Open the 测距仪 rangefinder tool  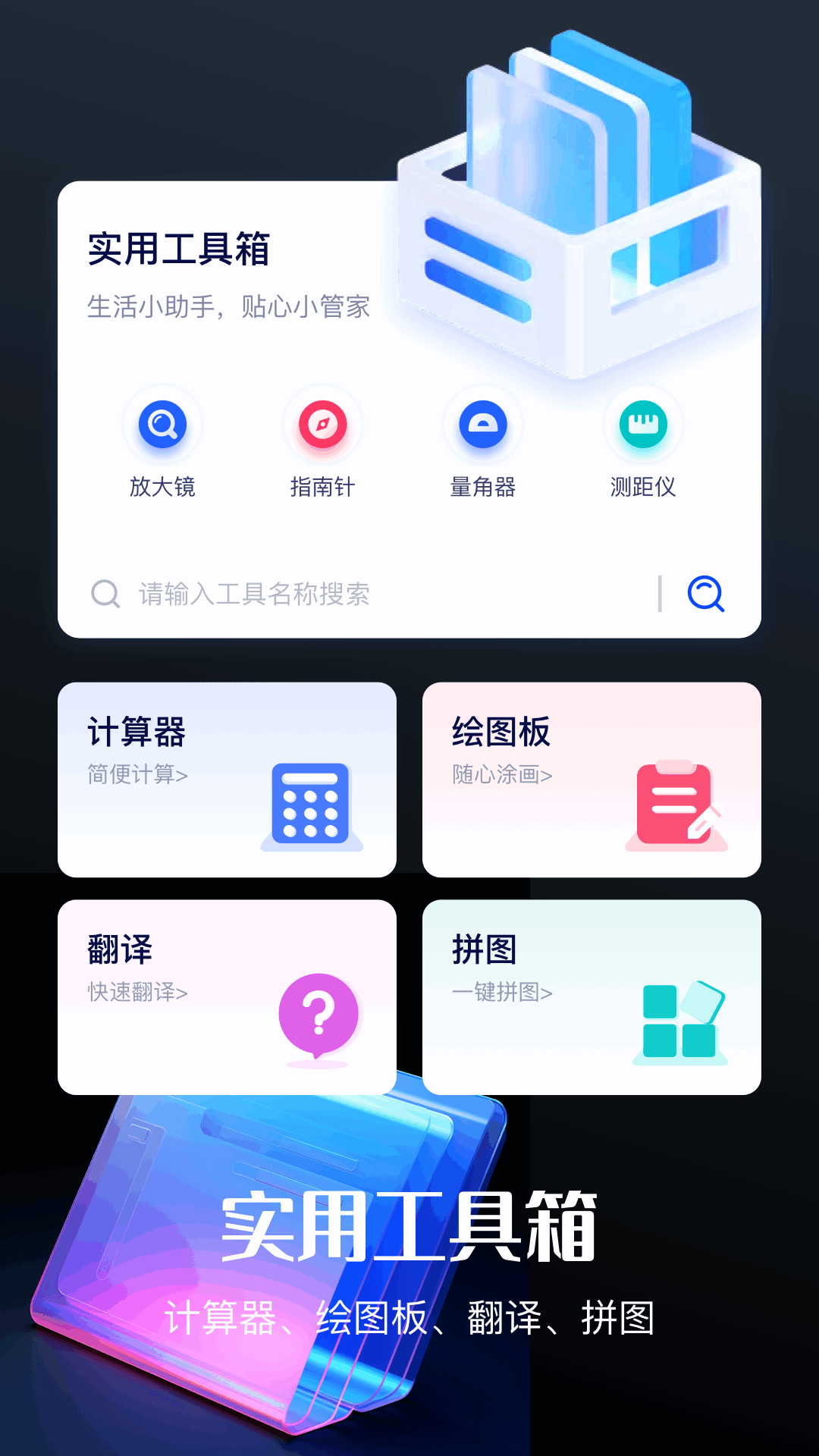[642, 425]
